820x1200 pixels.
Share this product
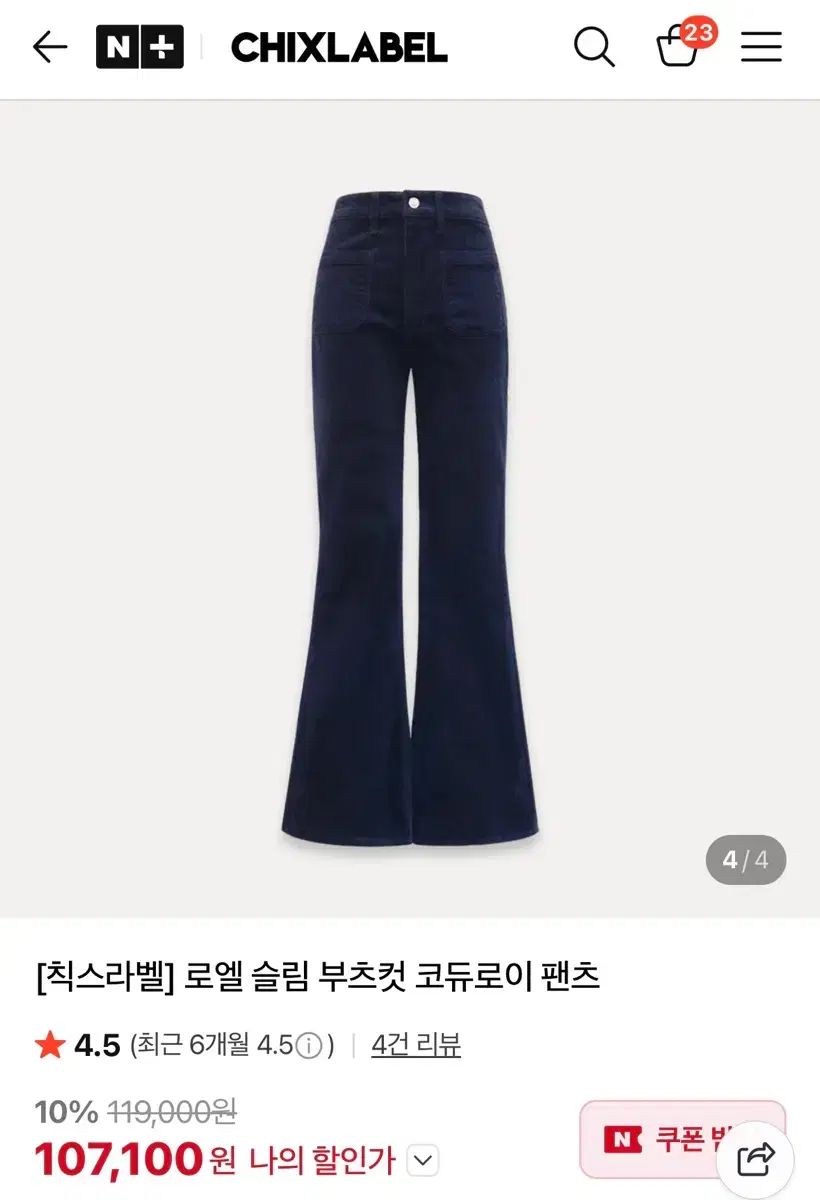(756, 1158)
